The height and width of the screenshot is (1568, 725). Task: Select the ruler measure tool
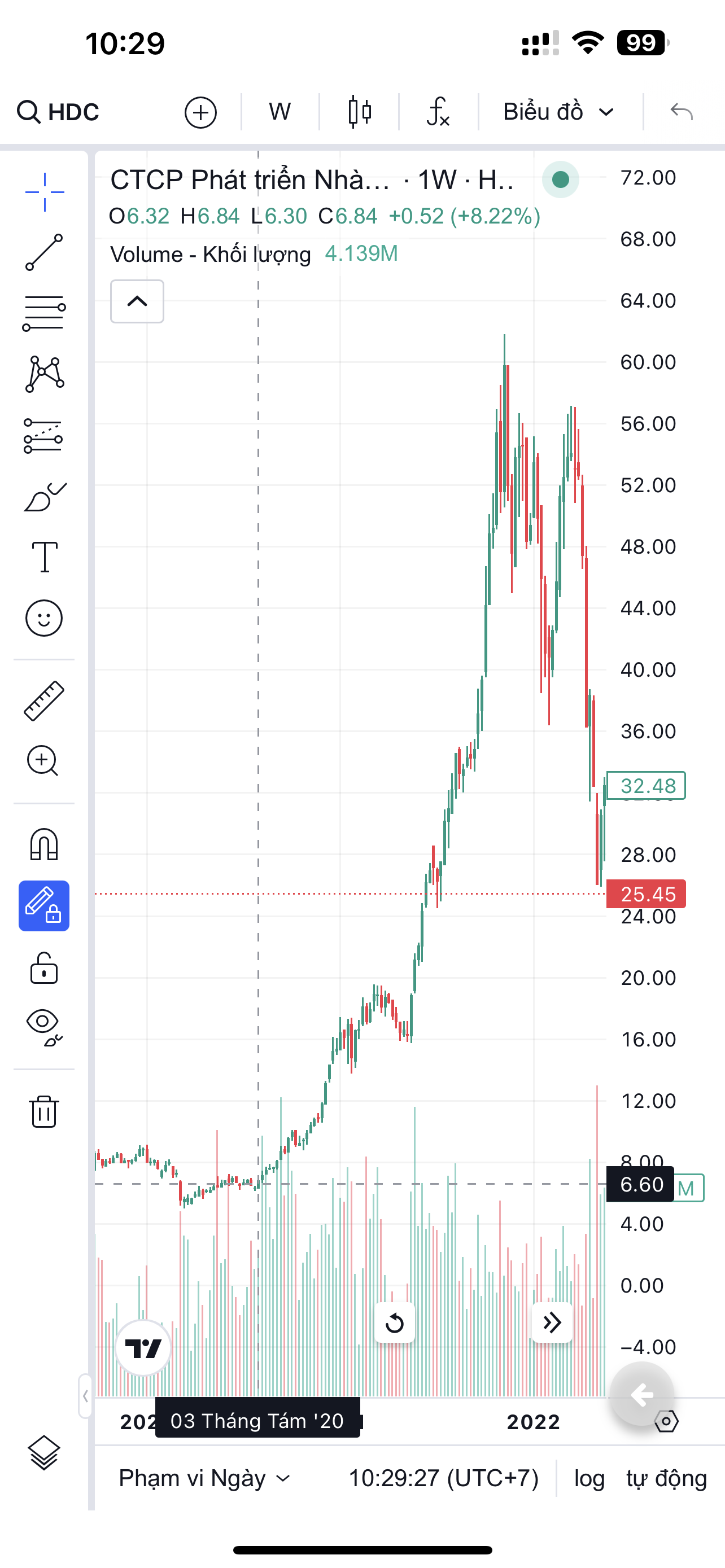44,700
